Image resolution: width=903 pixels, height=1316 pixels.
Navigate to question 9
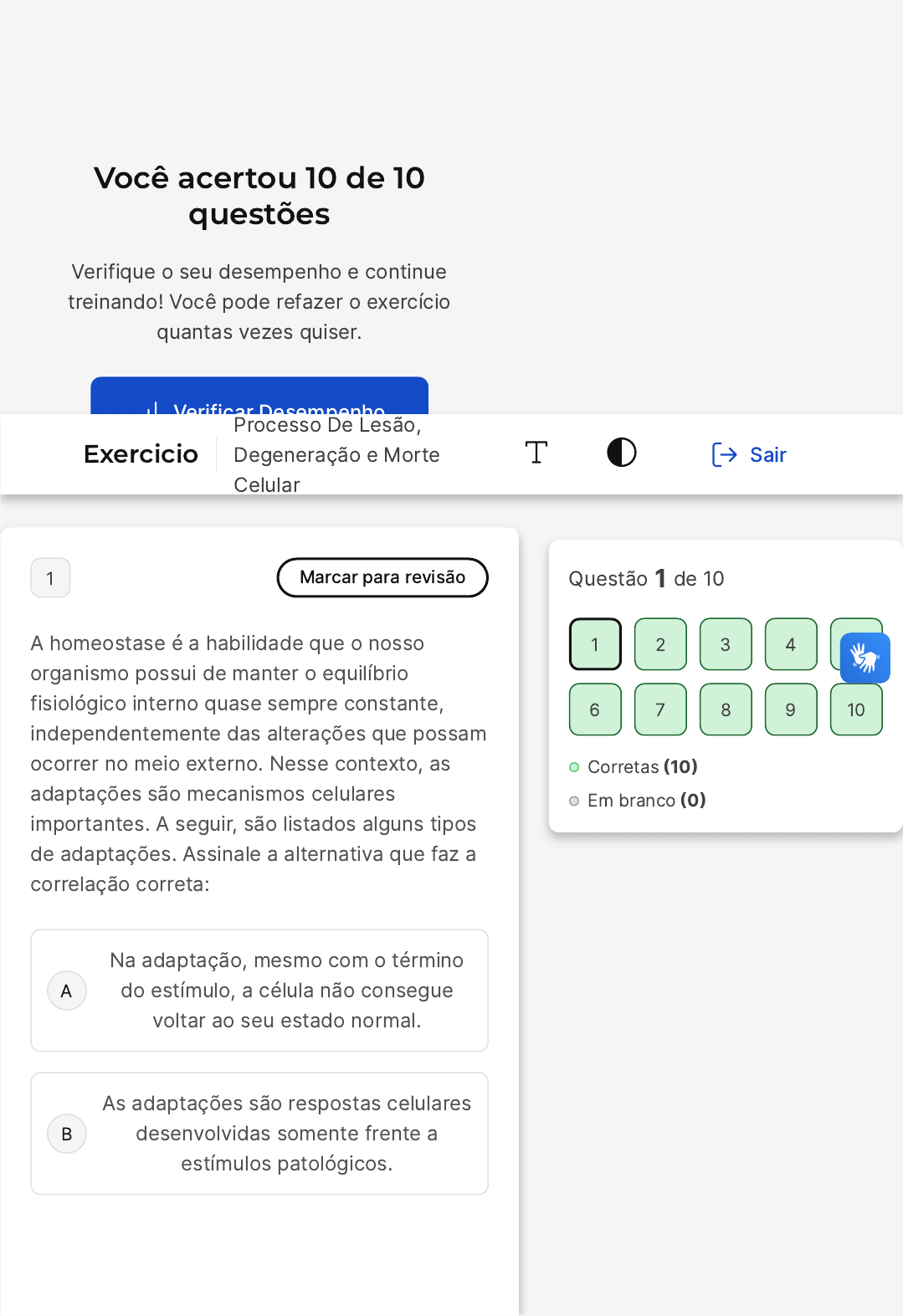coord(791,709)
